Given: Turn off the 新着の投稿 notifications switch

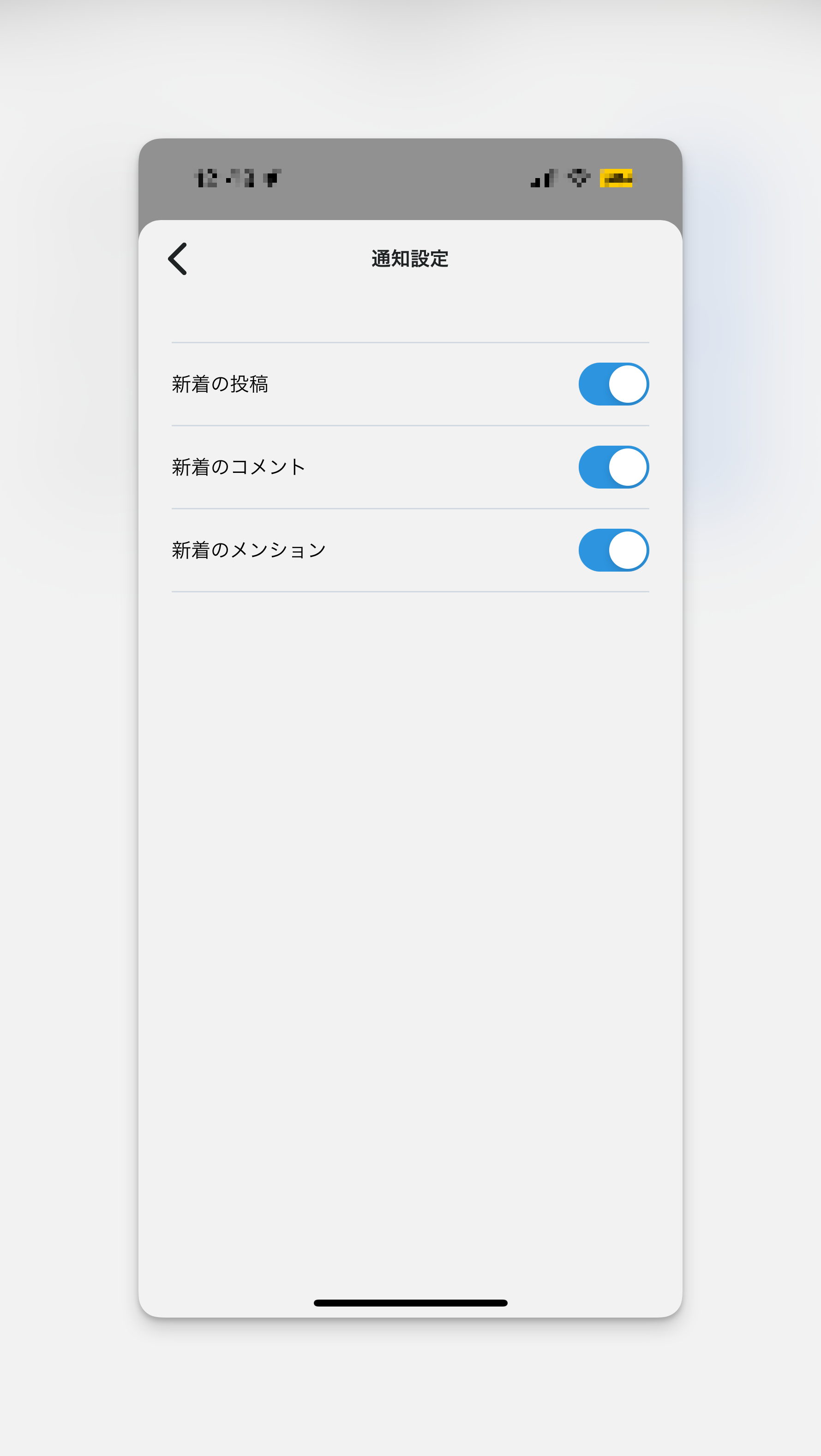Looking at the screenshot, I should coord(613,384).
